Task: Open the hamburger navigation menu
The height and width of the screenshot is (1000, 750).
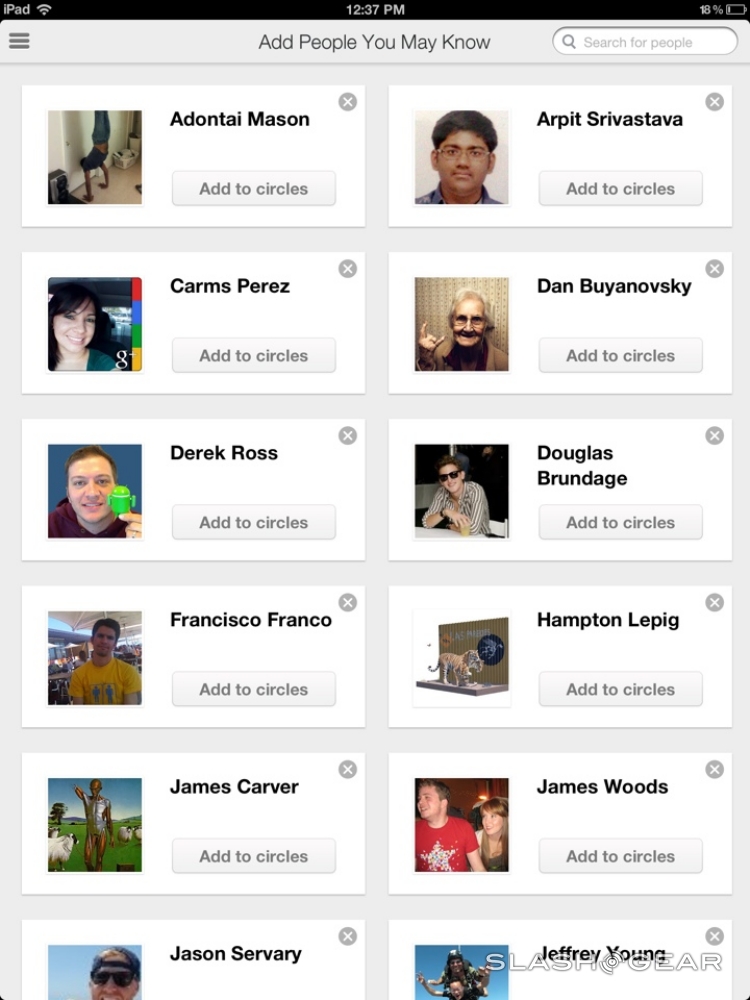Action: [x=19, y=41]
